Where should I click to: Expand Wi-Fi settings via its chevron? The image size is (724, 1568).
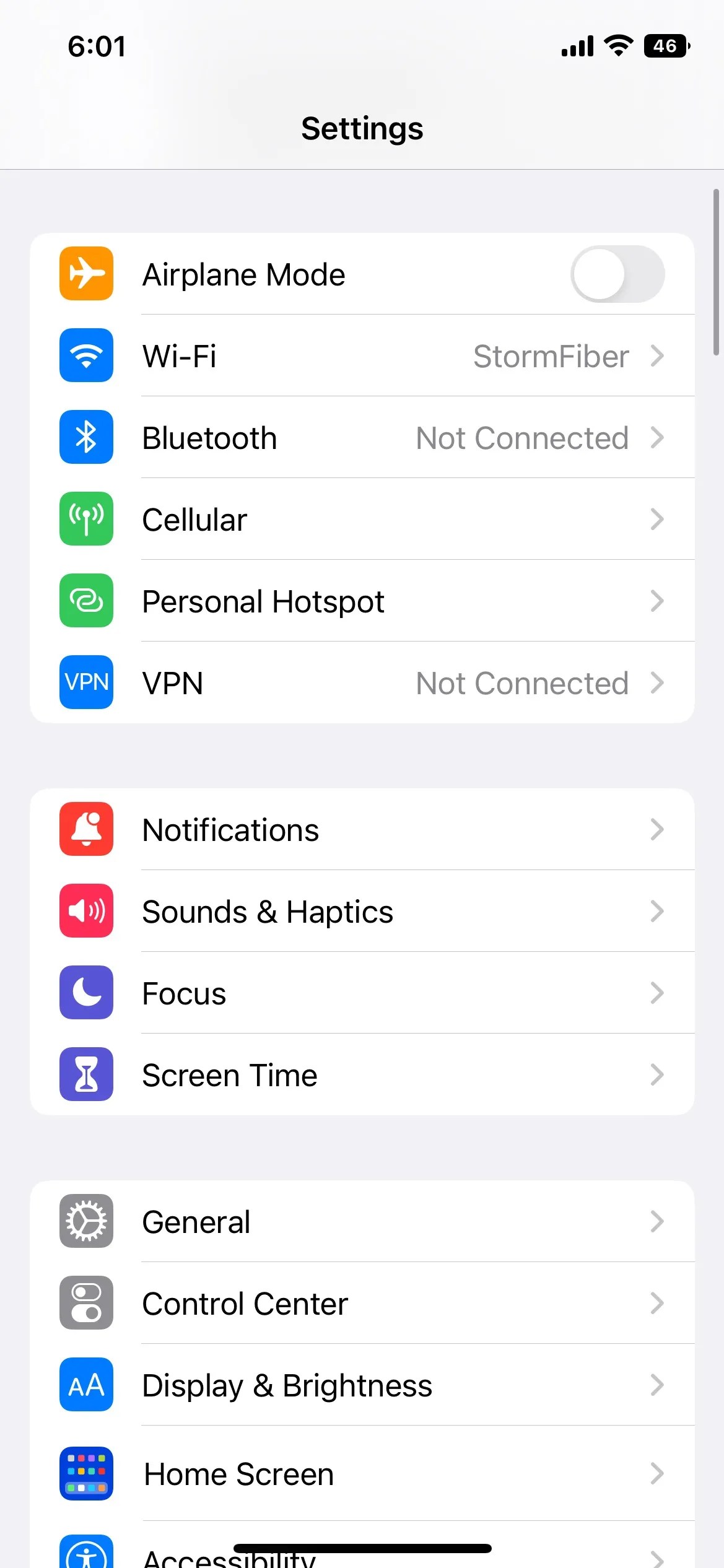click(658, 355)
